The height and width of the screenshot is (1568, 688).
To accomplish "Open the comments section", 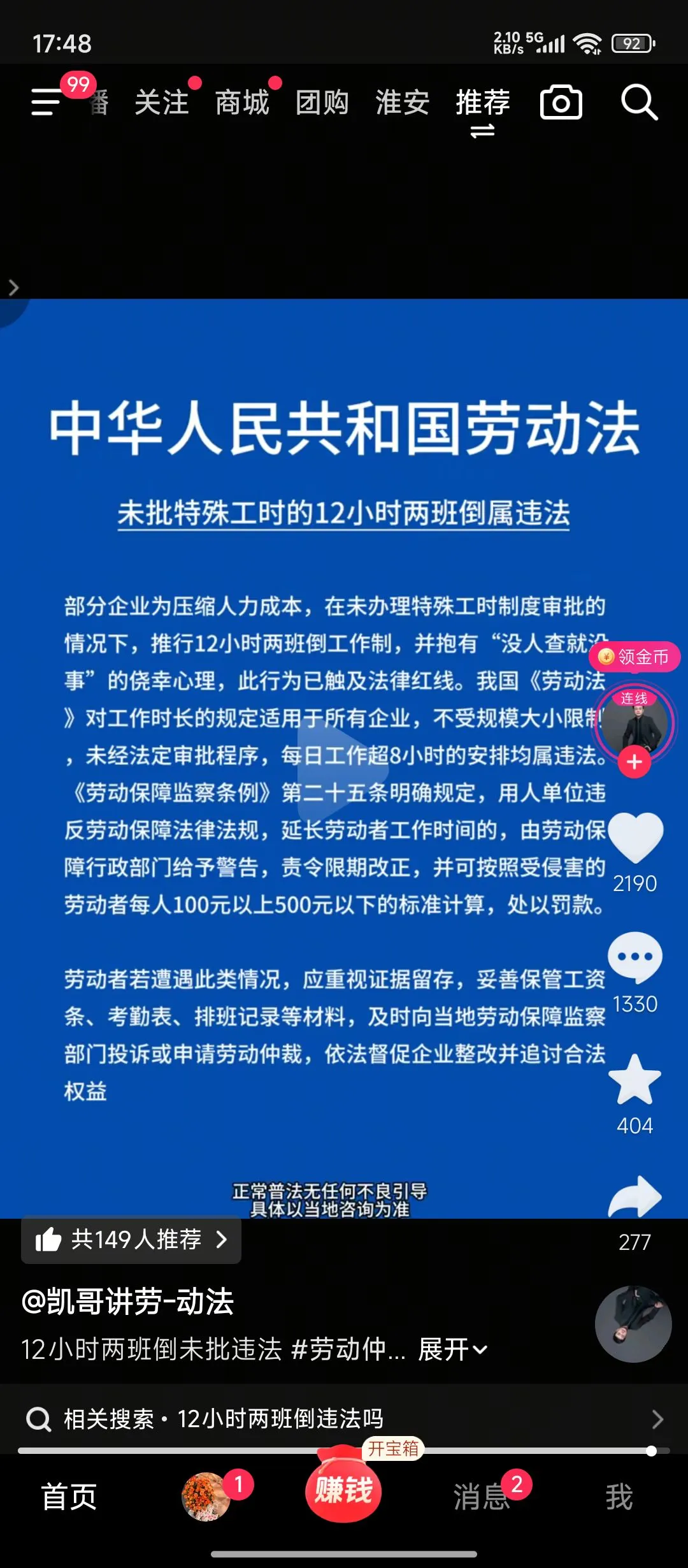I will point(635,957).
